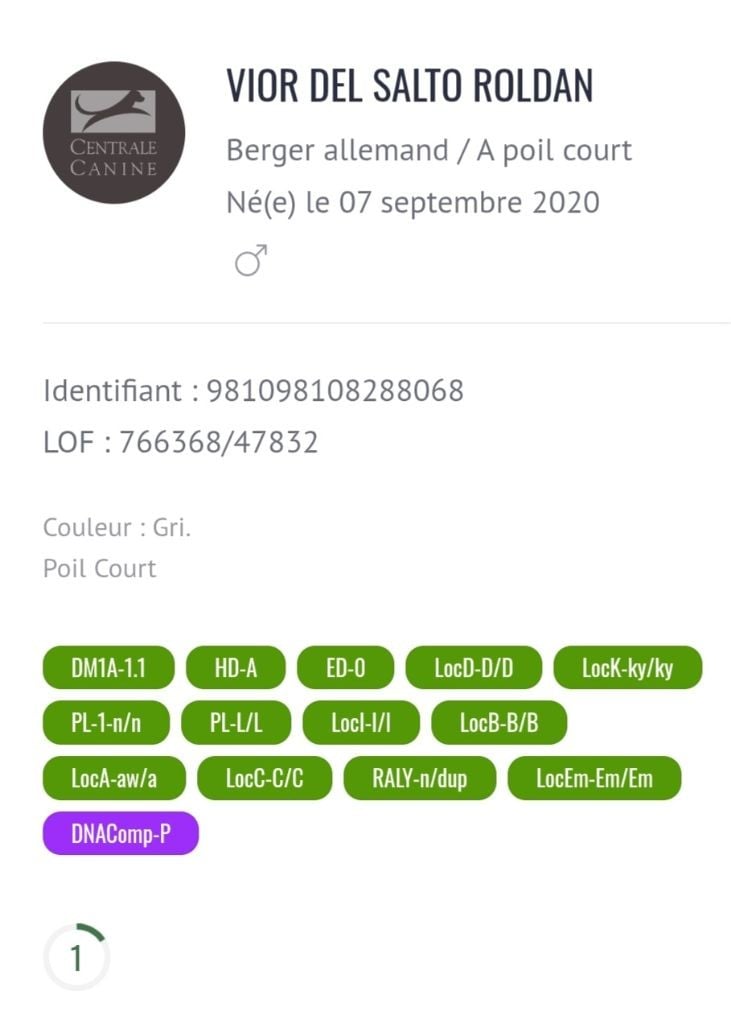731x1024 pixels.
Task: Tap the LocK-ky/ky genetic chip
Action: pos(627,668)
